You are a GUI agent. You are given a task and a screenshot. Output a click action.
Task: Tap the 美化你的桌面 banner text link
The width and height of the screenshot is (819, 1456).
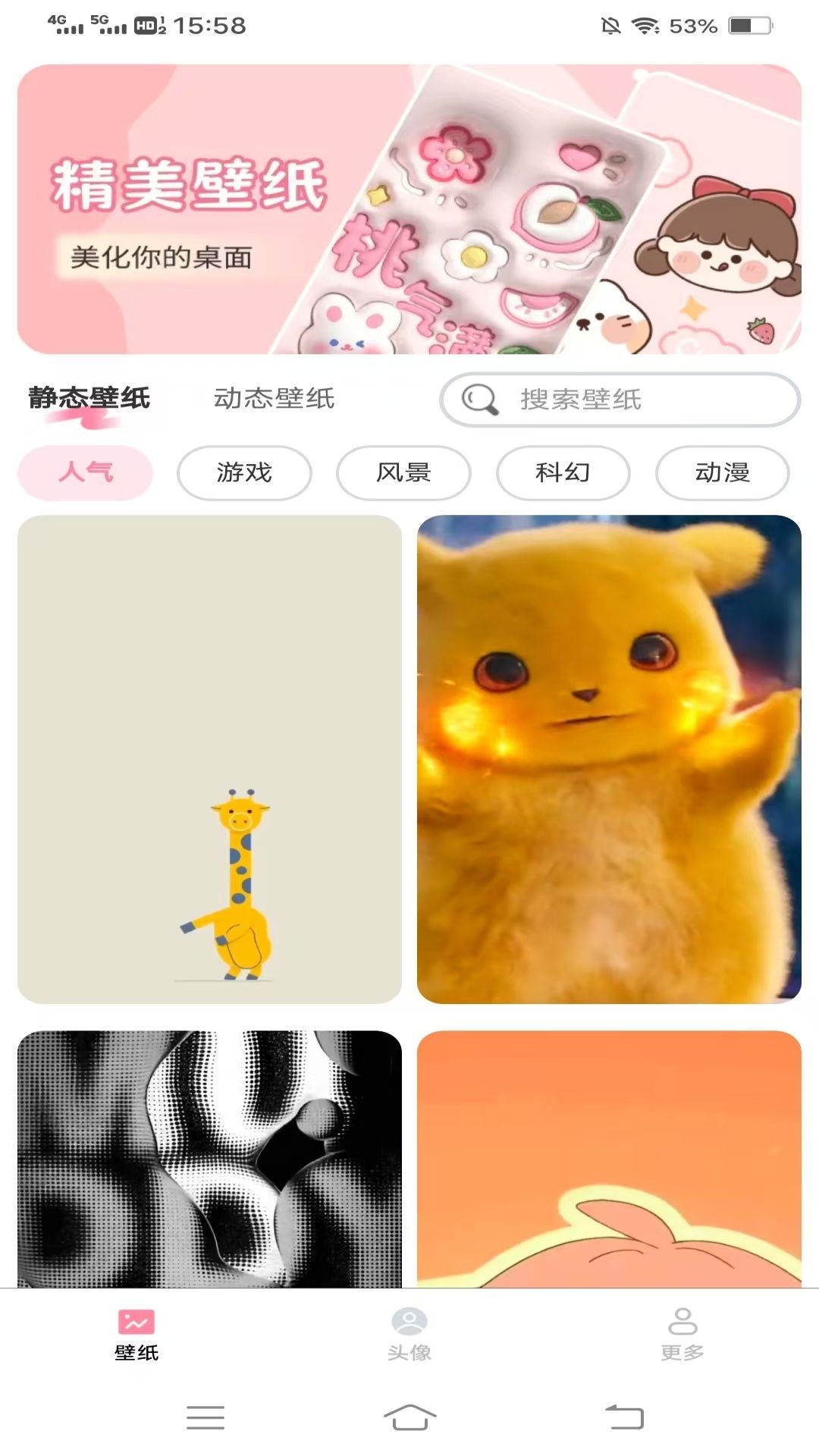click(161, 259)
